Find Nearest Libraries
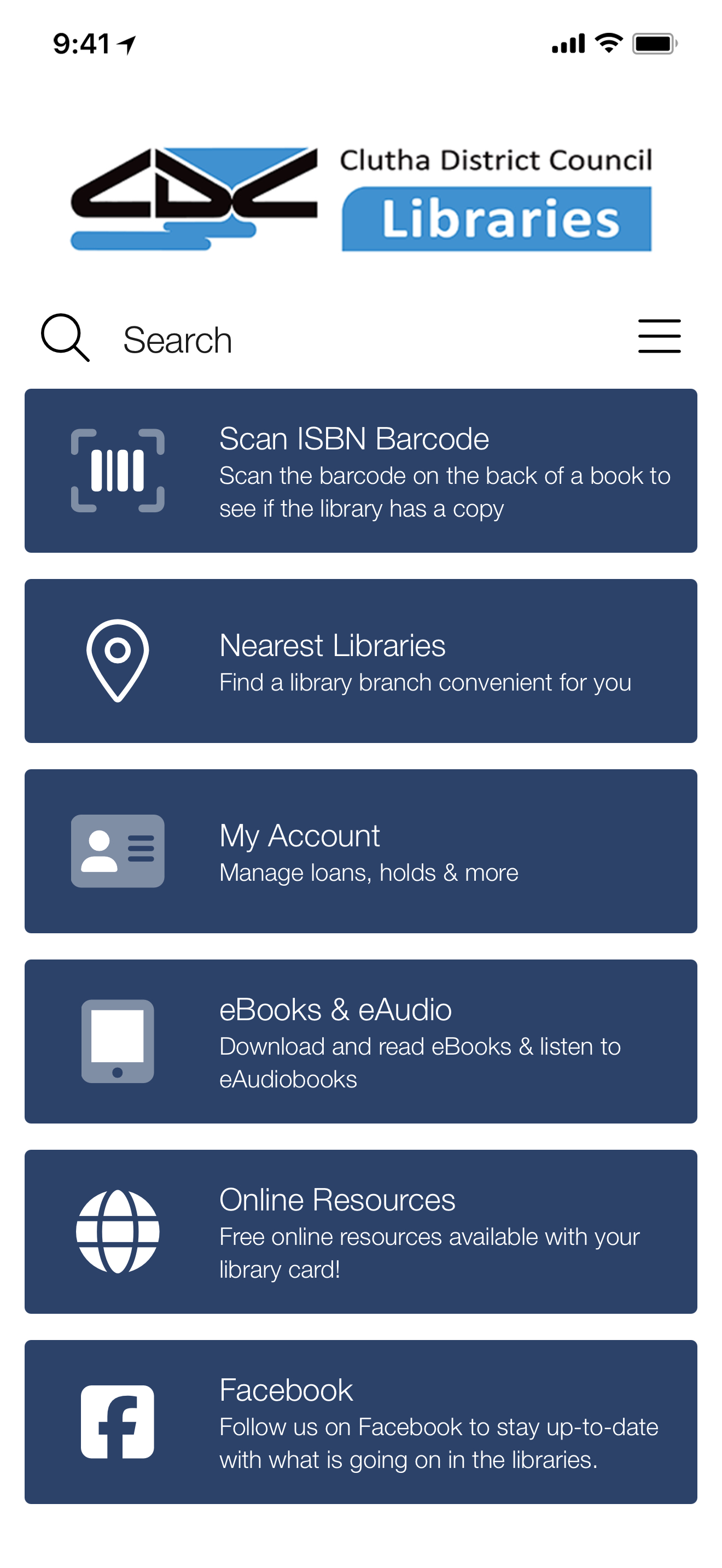Viewport: 722px width, 1568px height. [x=360, y=660]
